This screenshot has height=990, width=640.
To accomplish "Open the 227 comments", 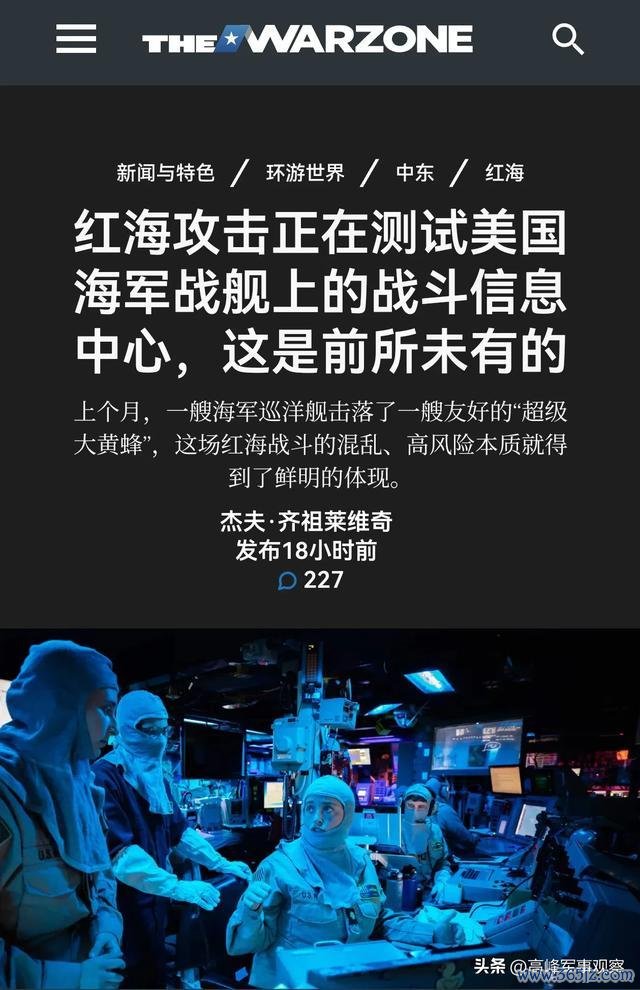I will point(311,580).
